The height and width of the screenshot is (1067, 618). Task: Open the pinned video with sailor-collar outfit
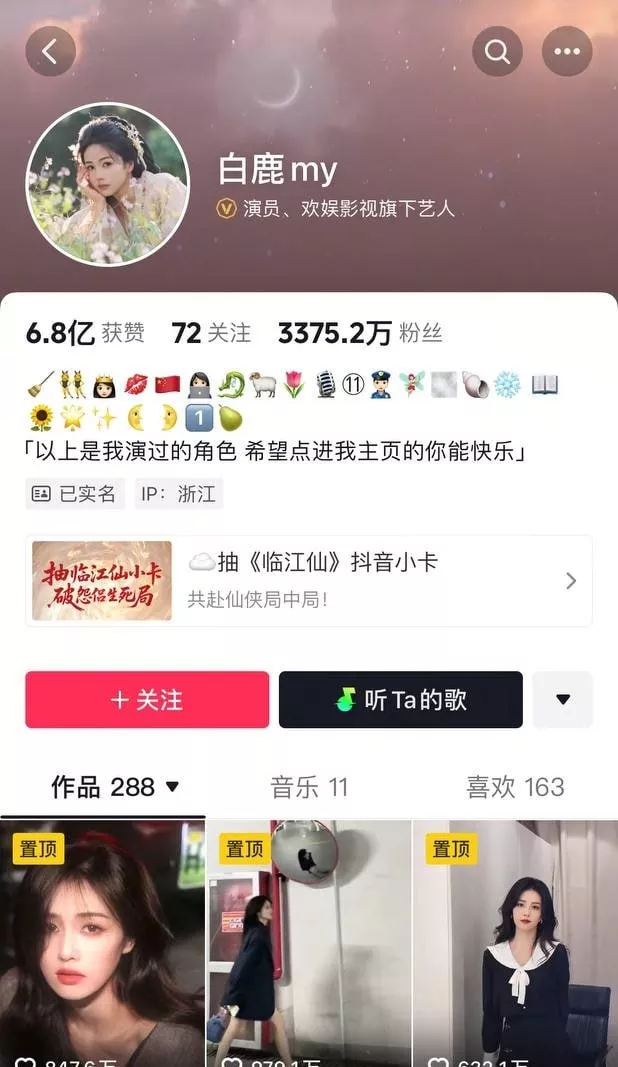[x=515, y=945]
